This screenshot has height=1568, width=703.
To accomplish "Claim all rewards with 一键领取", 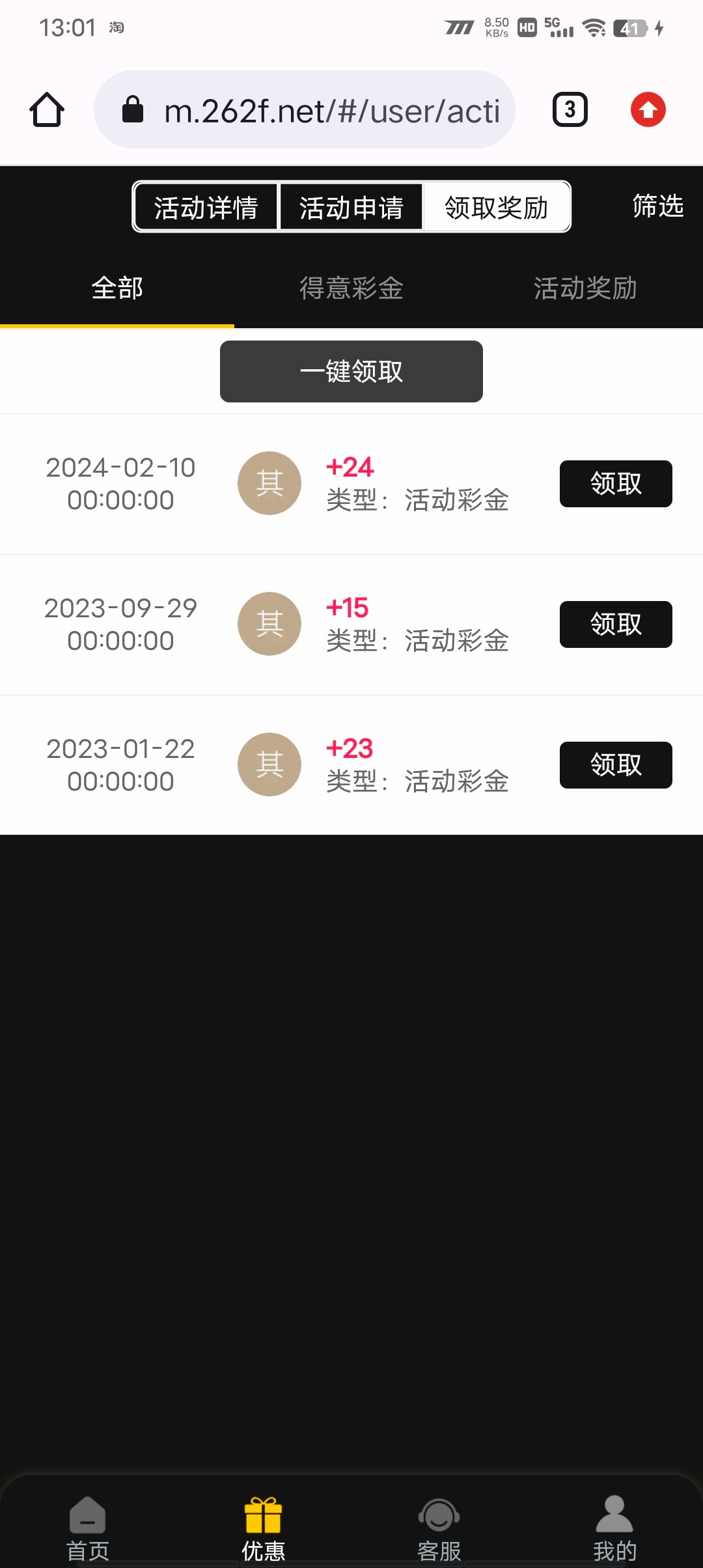I will [x=351, y=371].
